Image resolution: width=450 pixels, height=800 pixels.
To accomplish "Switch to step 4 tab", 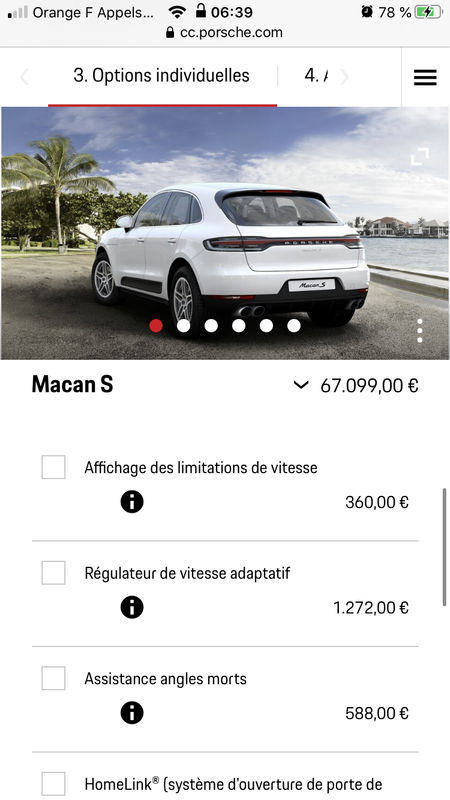I will (316, 76).
